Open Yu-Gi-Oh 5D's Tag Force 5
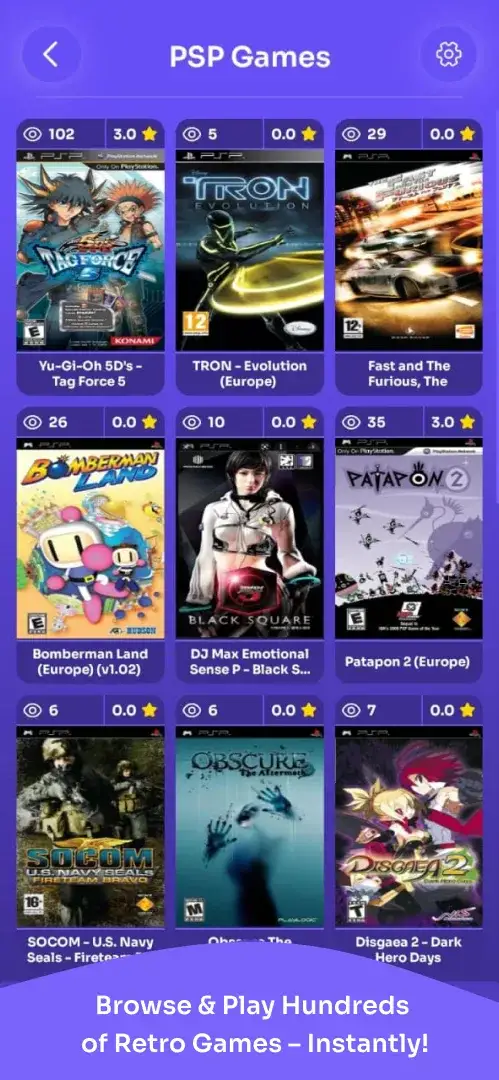499x1080 pixels. pos(90,257)
